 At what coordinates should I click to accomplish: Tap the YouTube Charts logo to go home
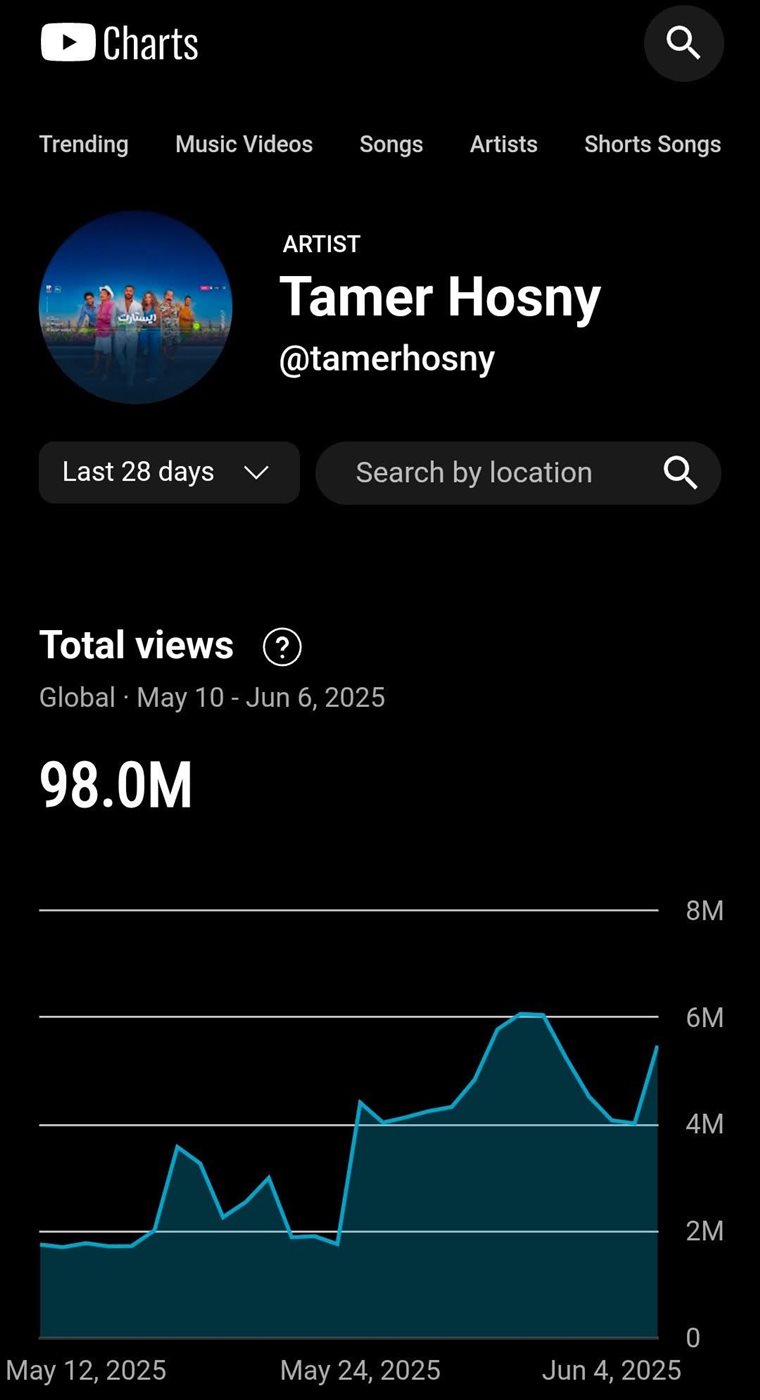click(119, 43)
